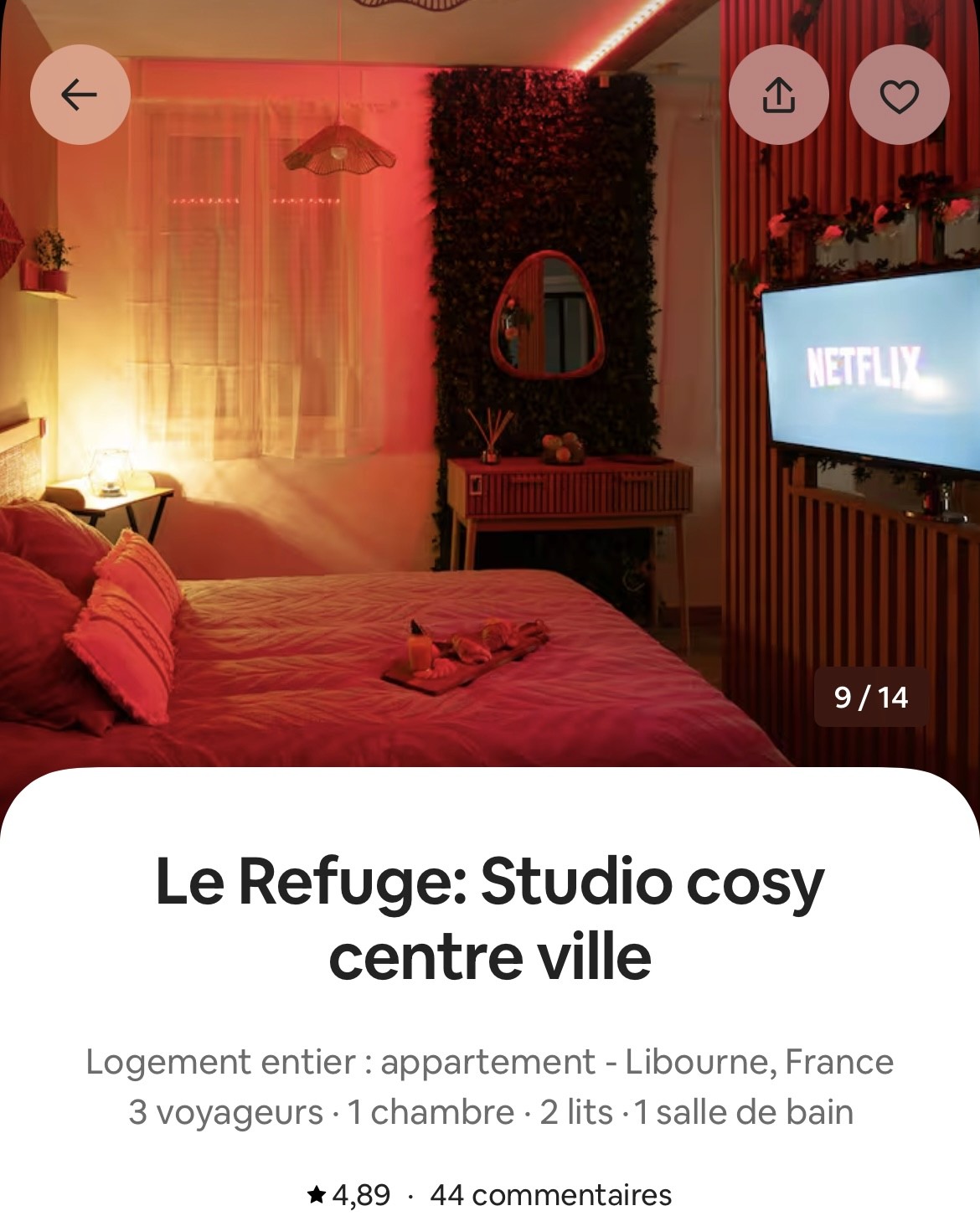
Task: Share this Le Refuge listing
Action: (x=778, y=95)
